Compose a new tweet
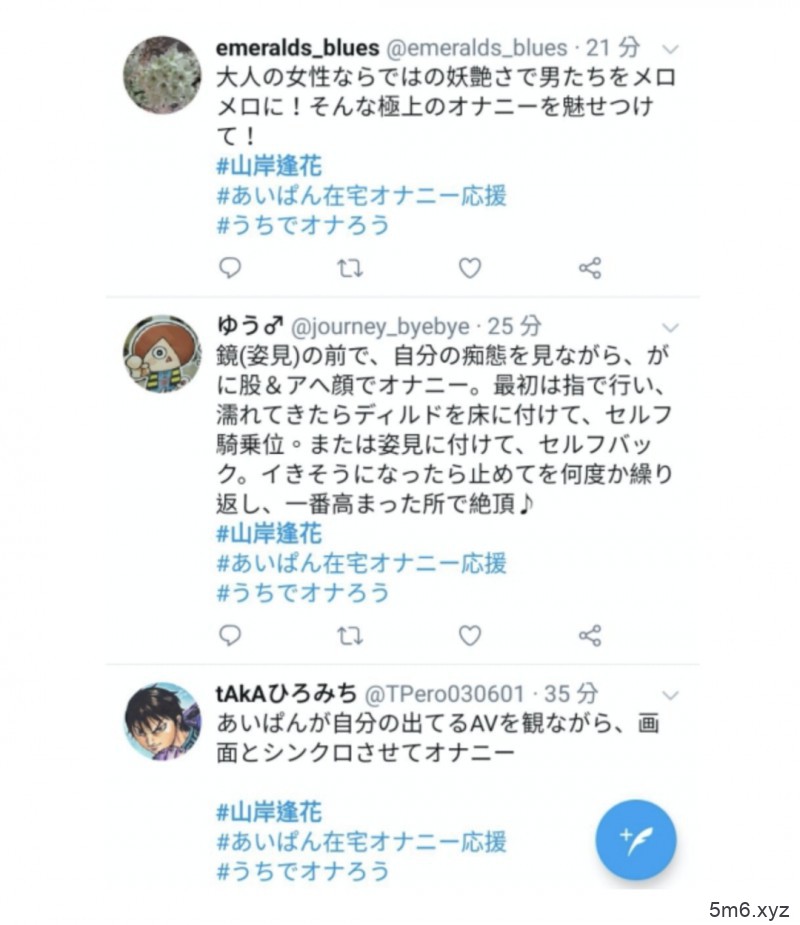Screen dimensions: 800x925 [635, 838]
